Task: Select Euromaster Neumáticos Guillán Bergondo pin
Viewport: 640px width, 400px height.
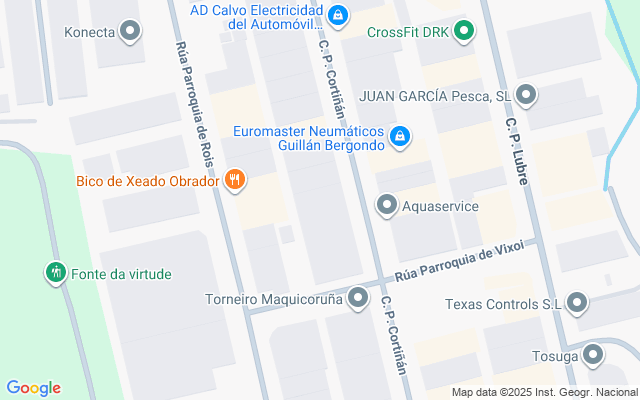Action: coord(399,137)
